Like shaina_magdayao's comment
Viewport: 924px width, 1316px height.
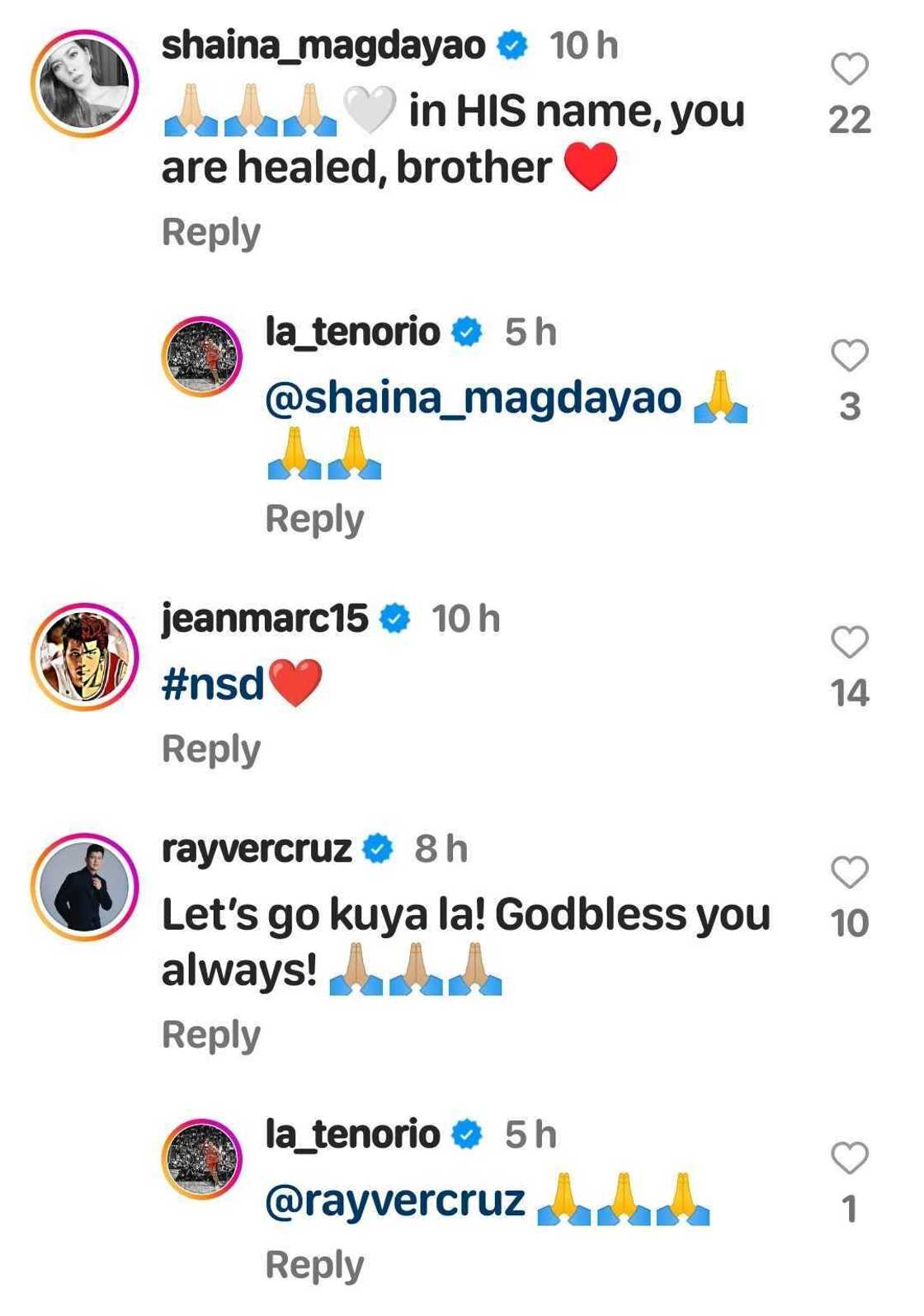(849, 69)
